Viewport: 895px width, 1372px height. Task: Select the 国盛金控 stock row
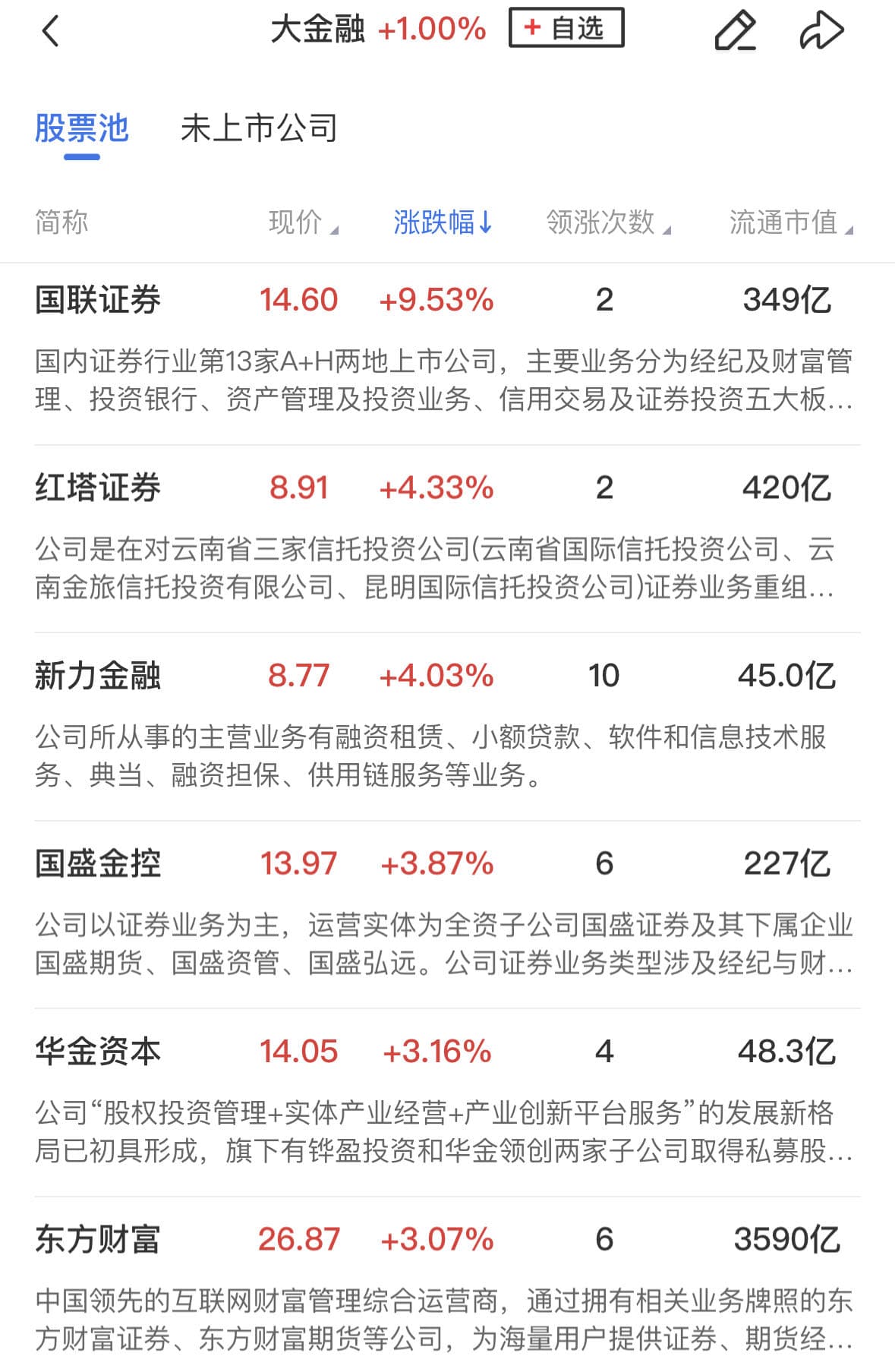[x=98, y=863]
